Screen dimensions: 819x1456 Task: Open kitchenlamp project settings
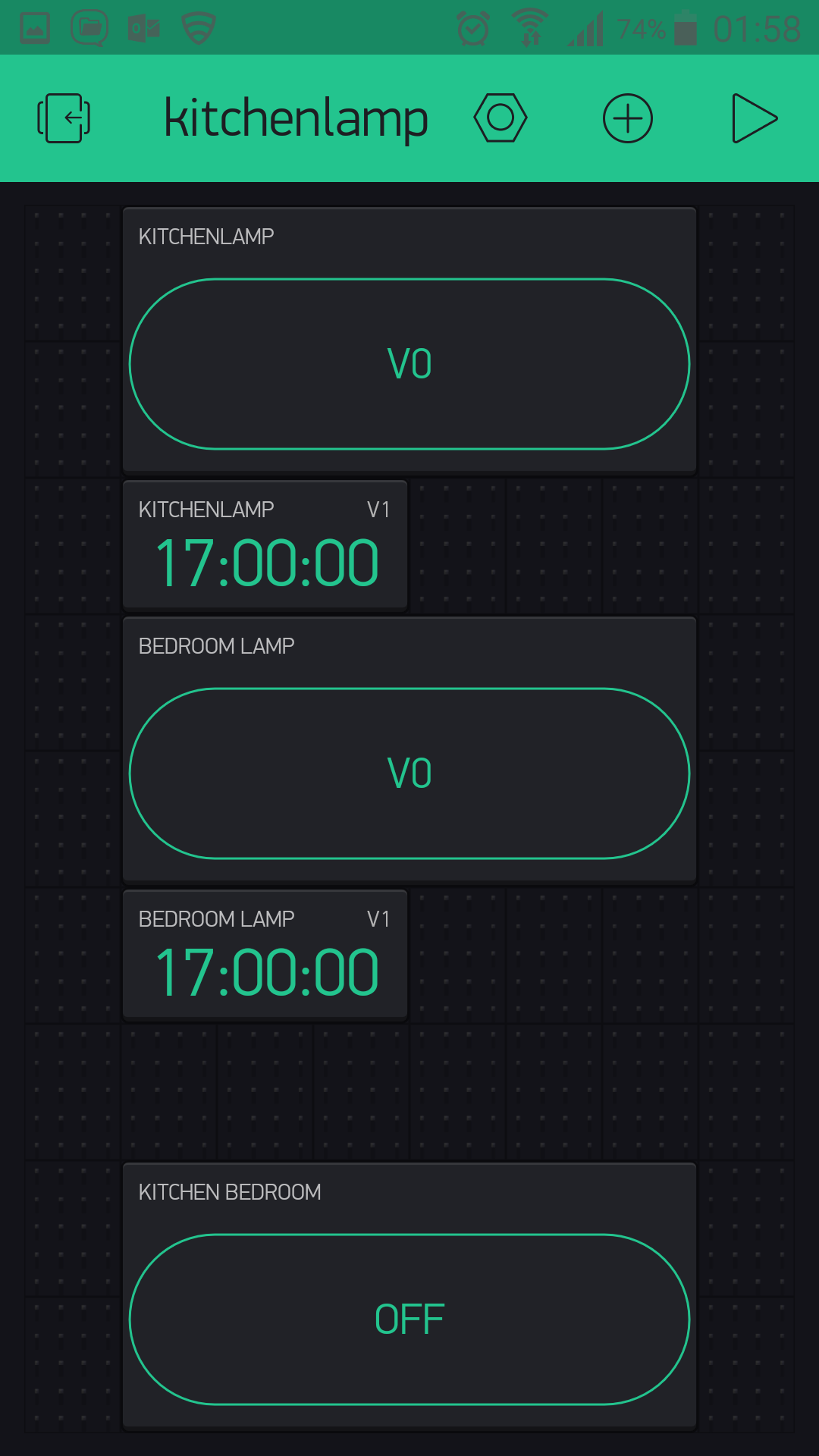point(500,118)
